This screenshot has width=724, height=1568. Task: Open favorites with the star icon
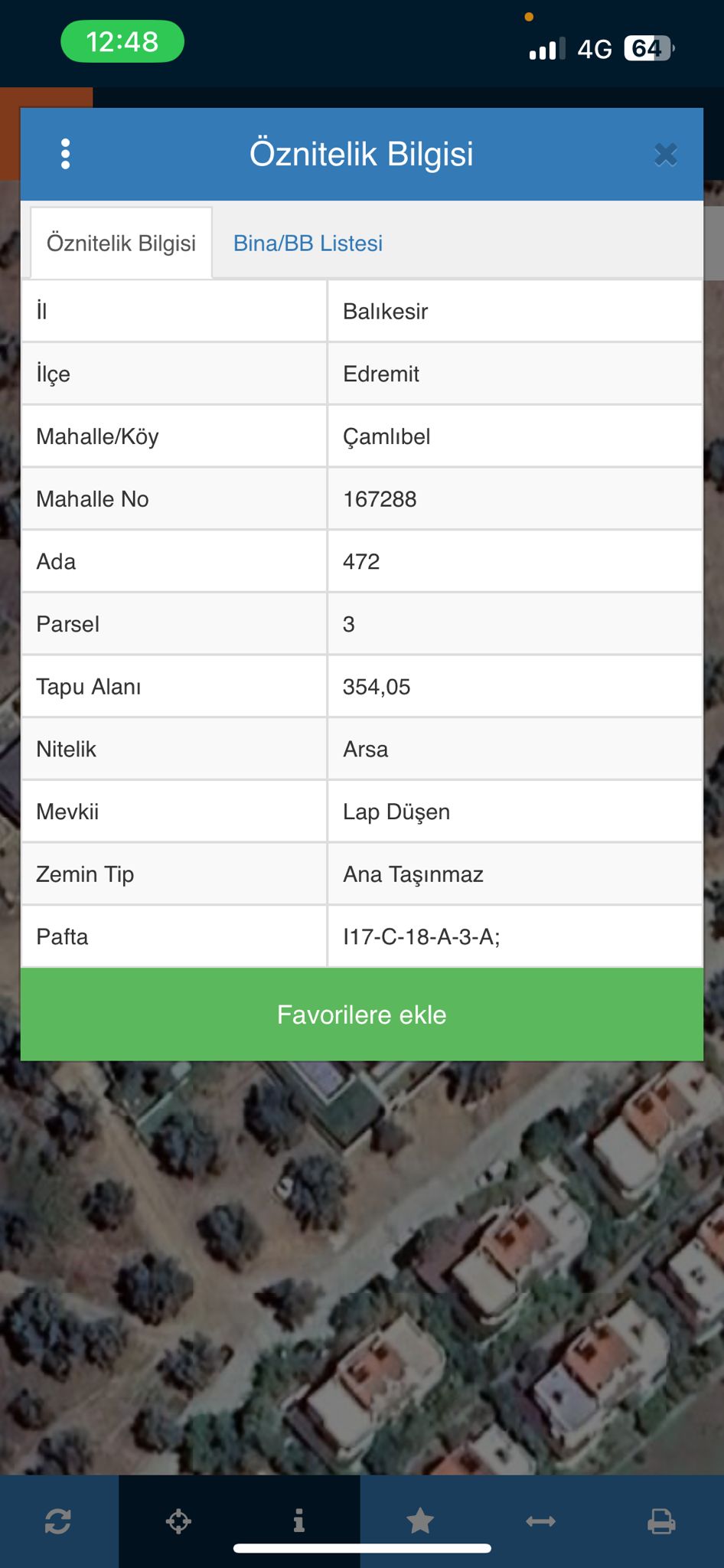[420, 1521]
